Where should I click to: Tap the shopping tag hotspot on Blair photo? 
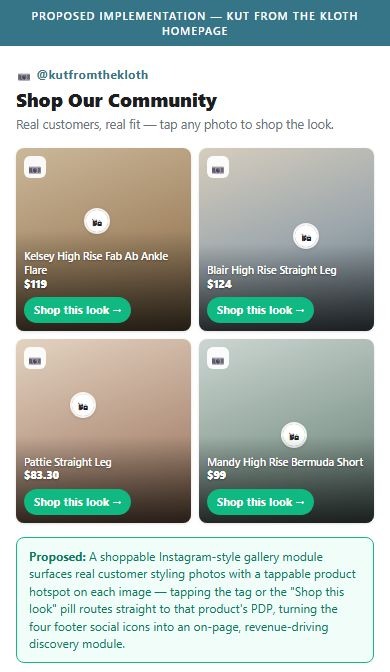(306, 236)
